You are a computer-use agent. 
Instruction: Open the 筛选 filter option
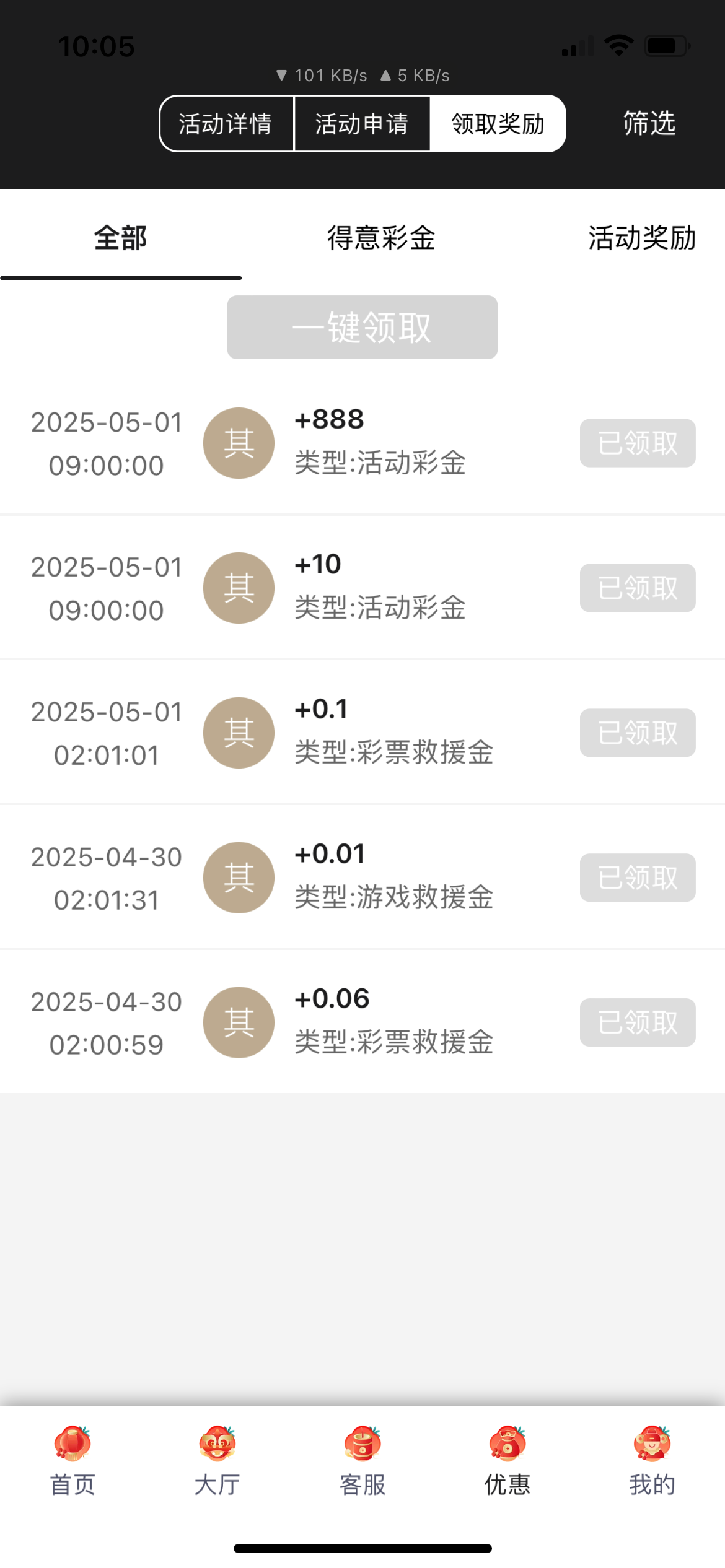click(x=649, y=123)
